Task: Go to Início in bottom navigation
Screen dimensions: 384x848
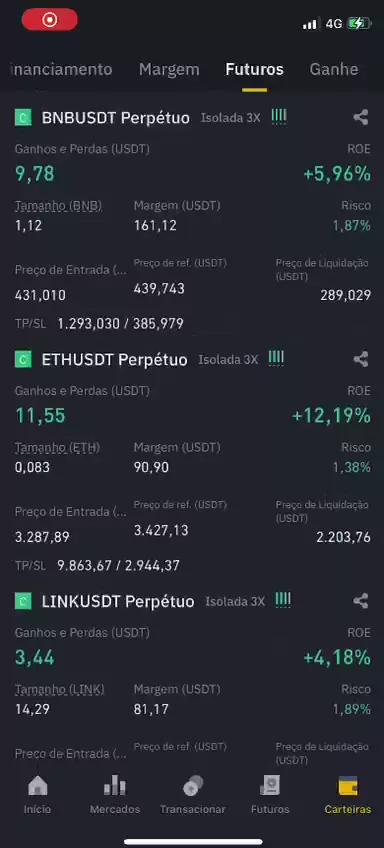Action: (37, 795)
